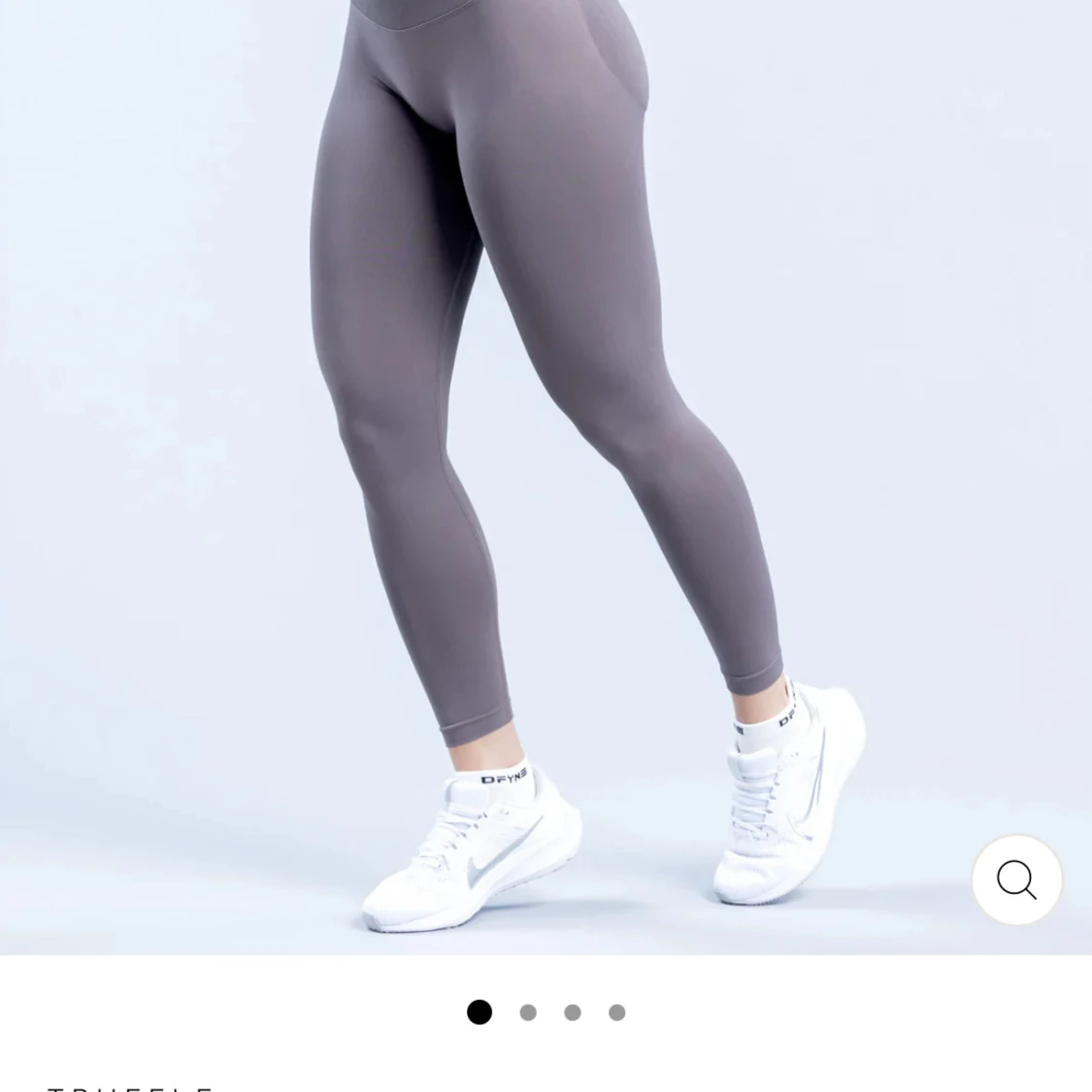Show the fourth product image via dot
The width and height of the screenshot is (1092, 1092).
(617, 1012)
